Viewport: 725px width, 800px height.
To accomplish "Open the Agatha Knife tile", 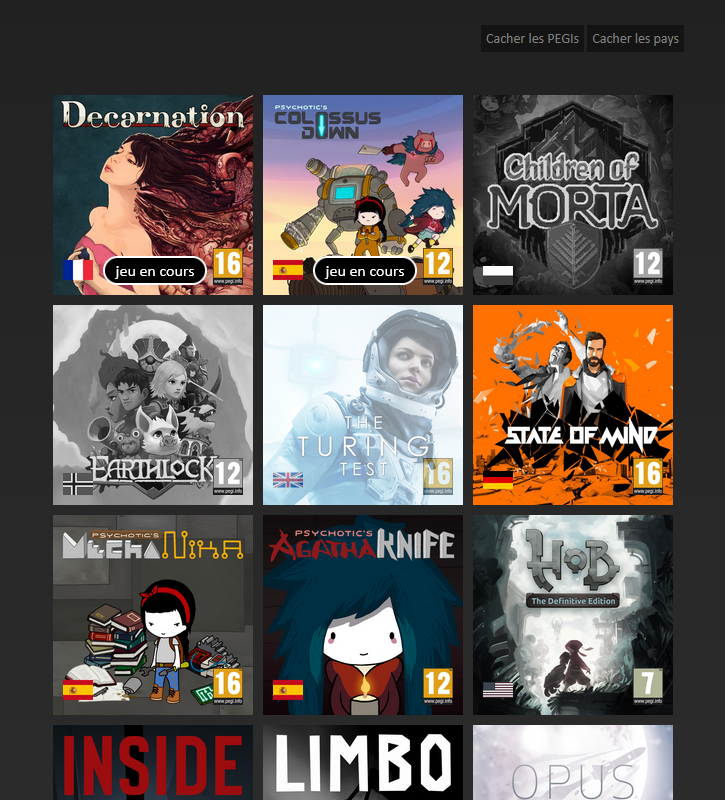I will pyautogui.click(x=363, y=615).
